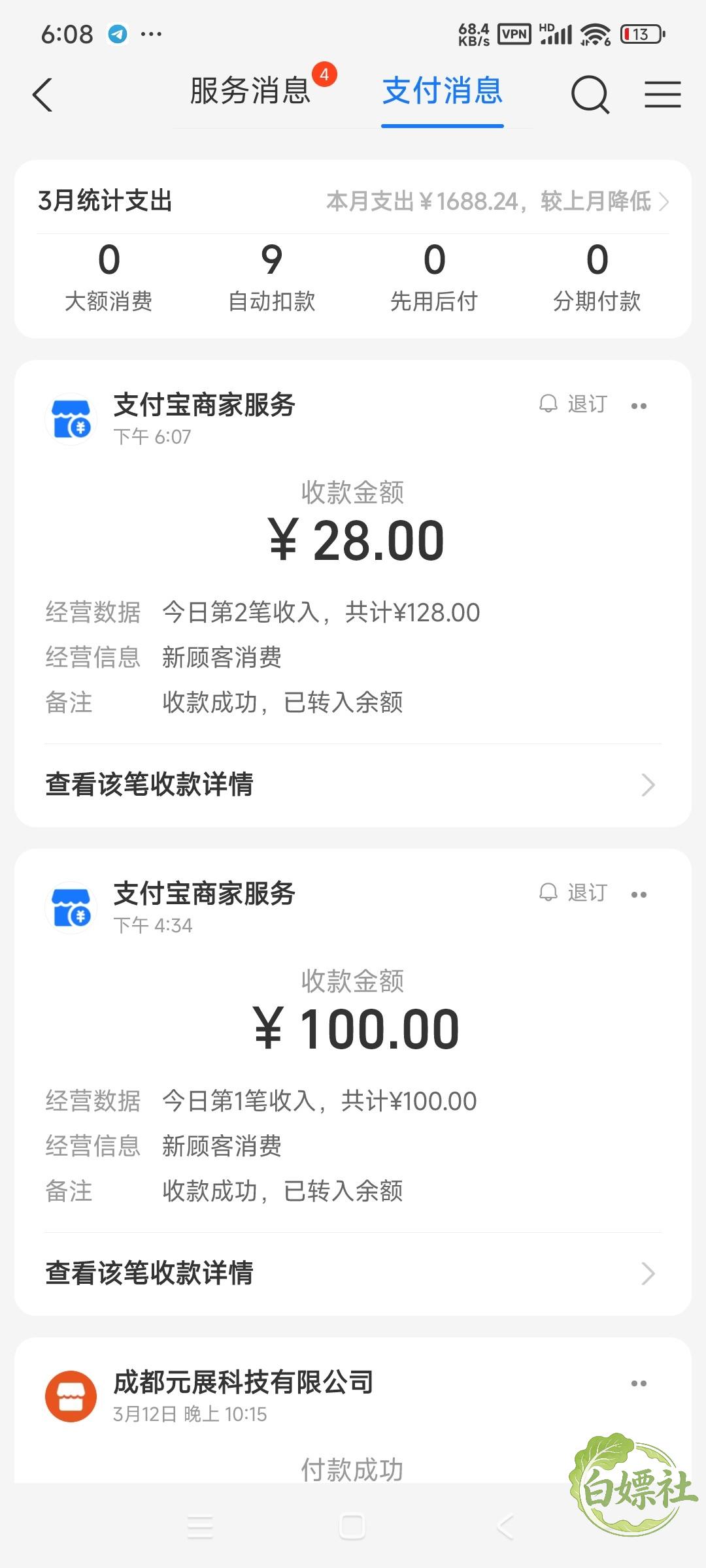Tap 退订 on the 下午 6:07 message

pyautogui.click(x=573, y=404)
